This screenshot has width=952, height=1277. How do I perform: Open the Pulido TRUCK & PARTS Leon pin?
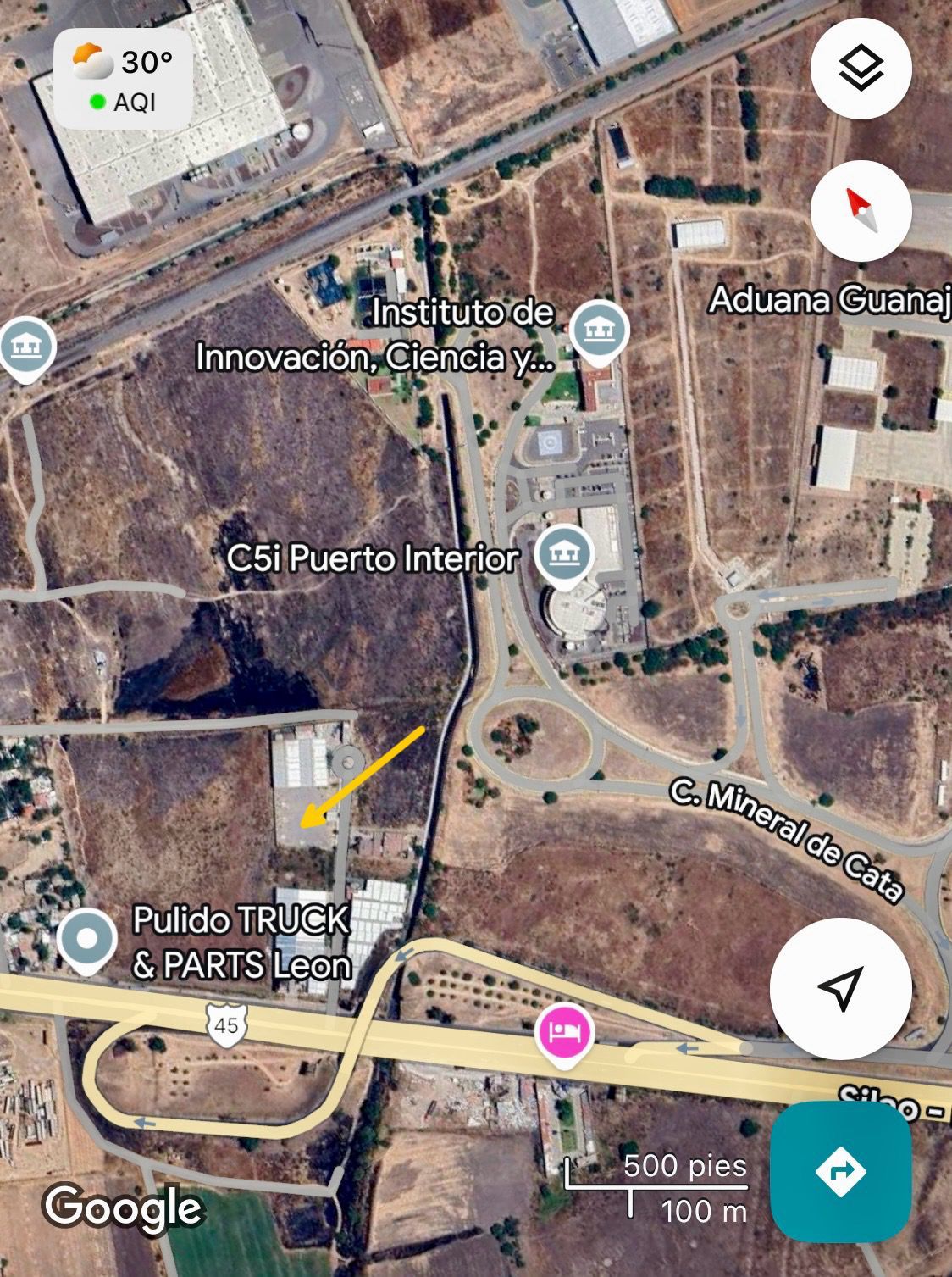point(87,940)
